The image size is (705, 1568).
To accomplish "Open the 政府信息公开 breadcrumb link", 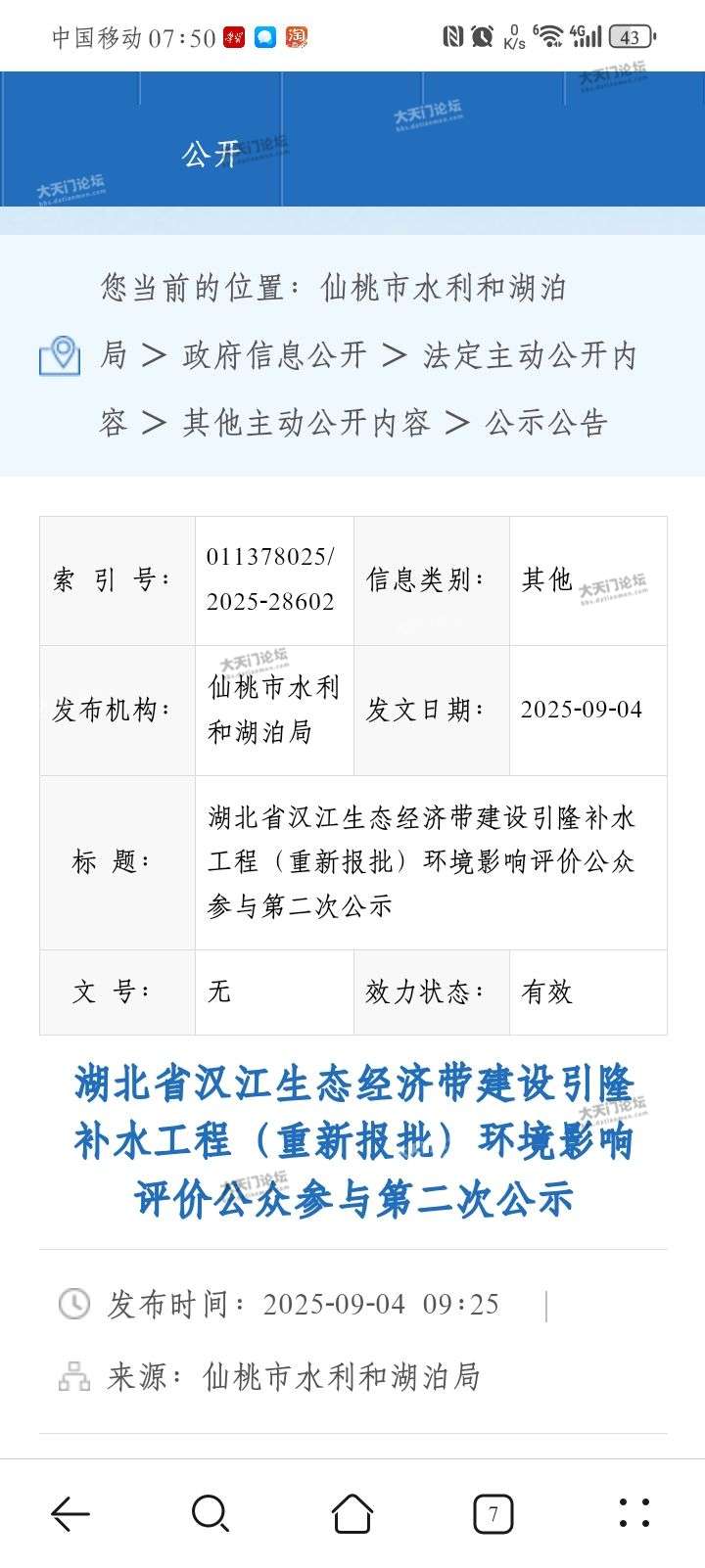I will (x=275, y=355).
